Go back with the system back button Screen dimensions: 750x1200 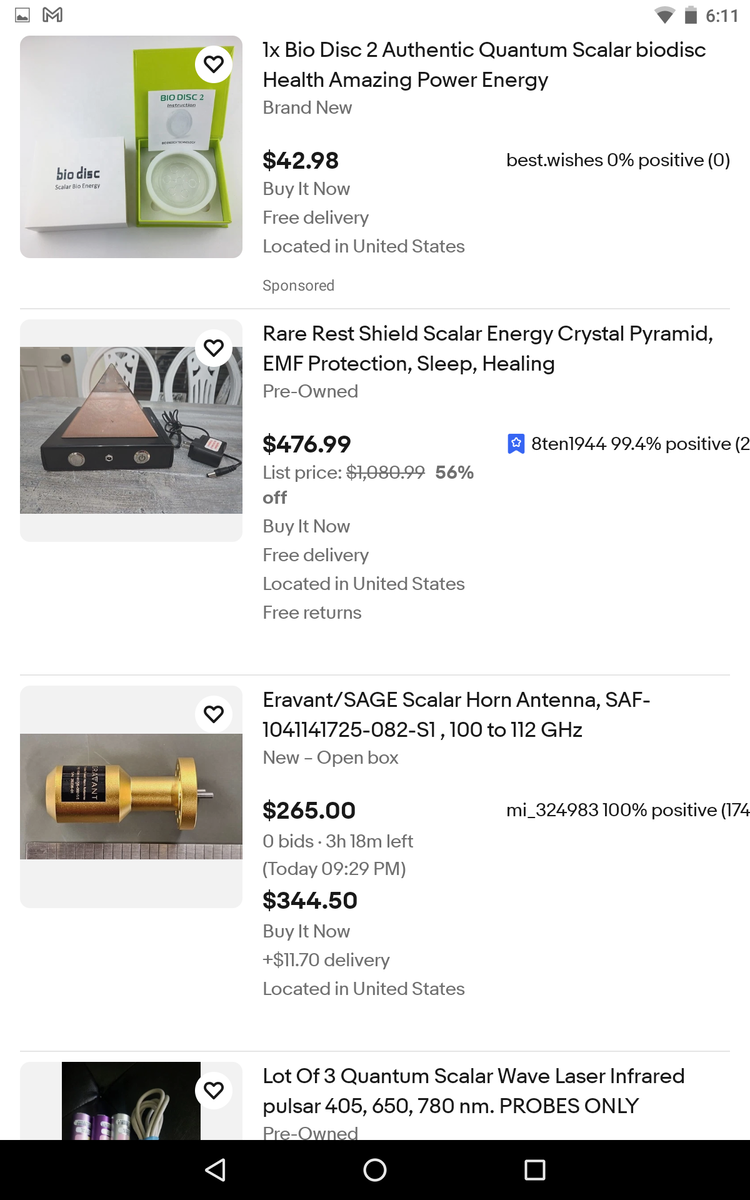click(215, 1170)
